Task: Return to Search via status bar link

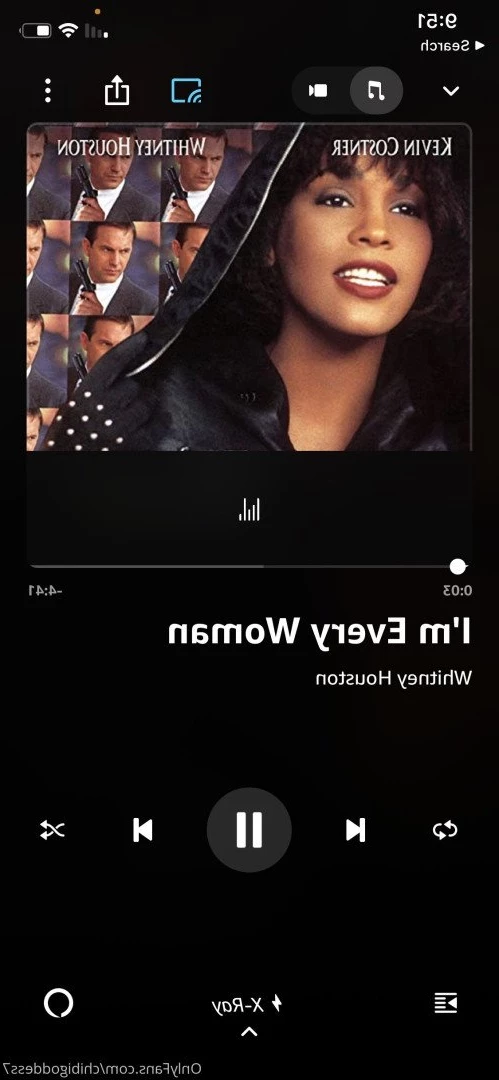Action: pyautogui.click(x=445, y=45)
